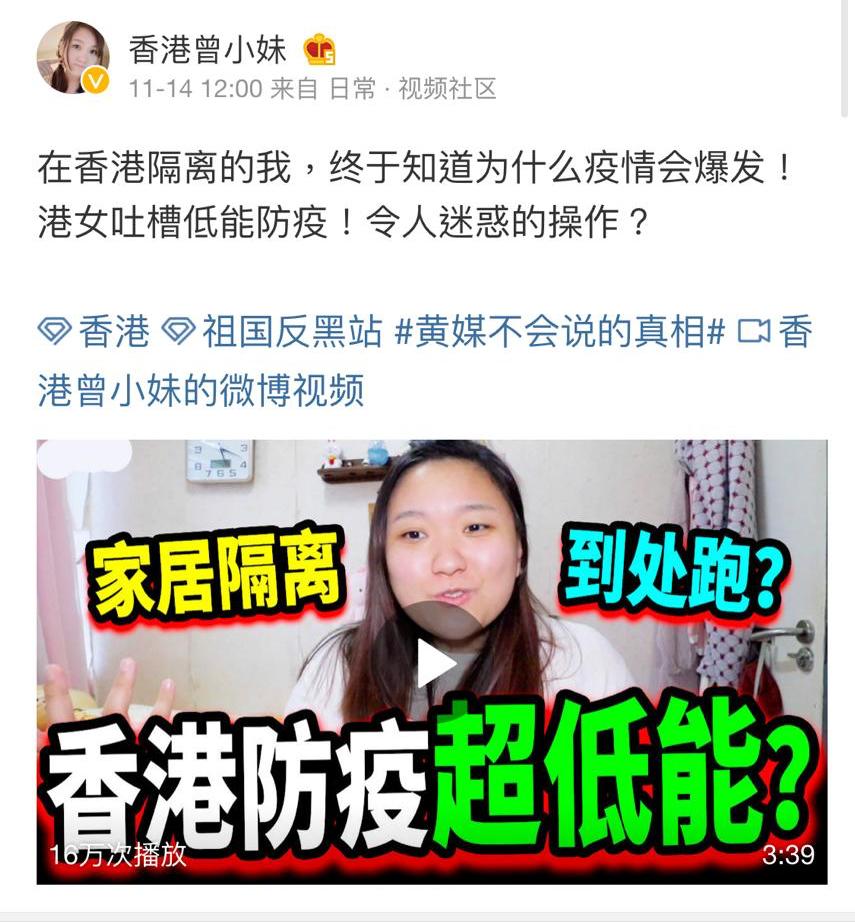Open the 香港曾小妹 username link
The width and height of the screenshot is (855, 922).
[x=208, y=49]
